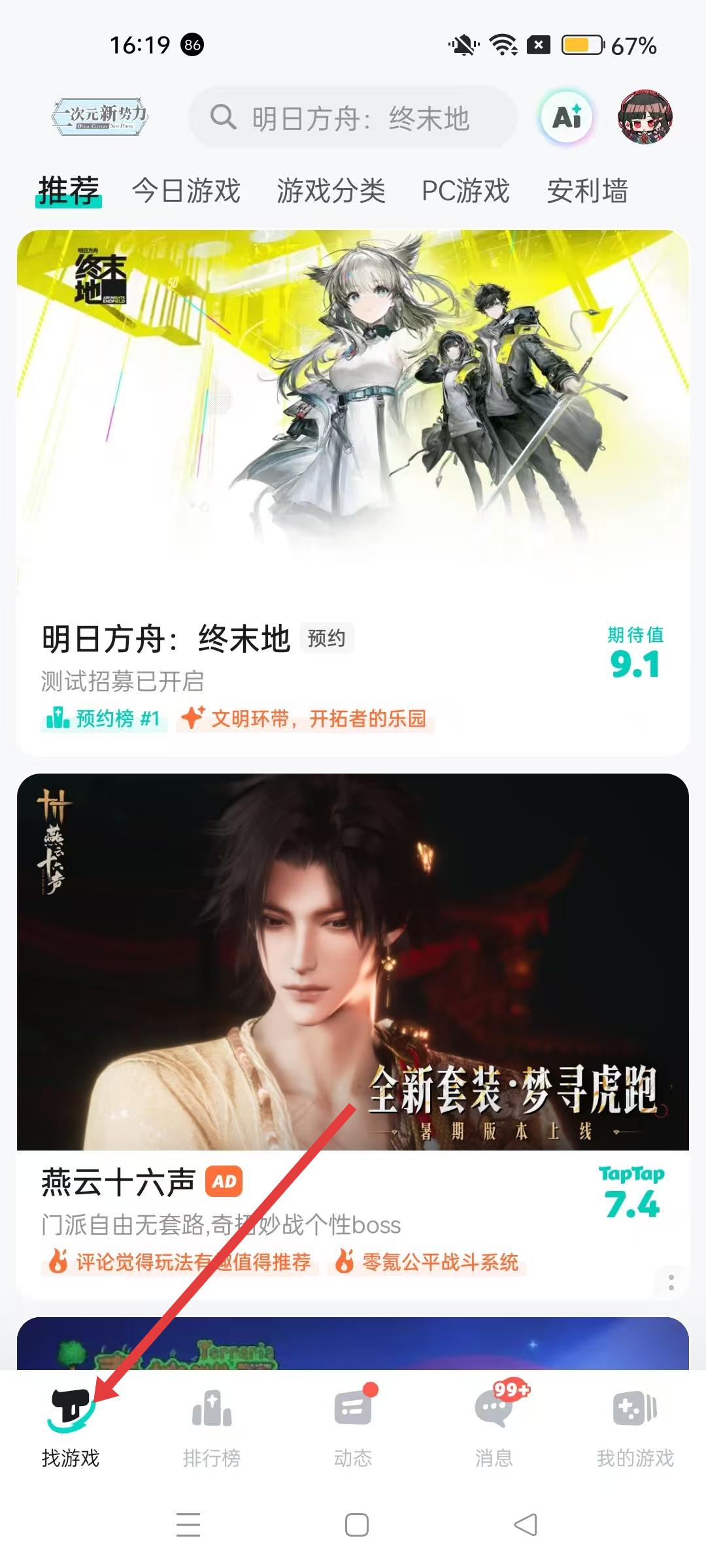Switch to the 安利墙 tab

[587, 191]
